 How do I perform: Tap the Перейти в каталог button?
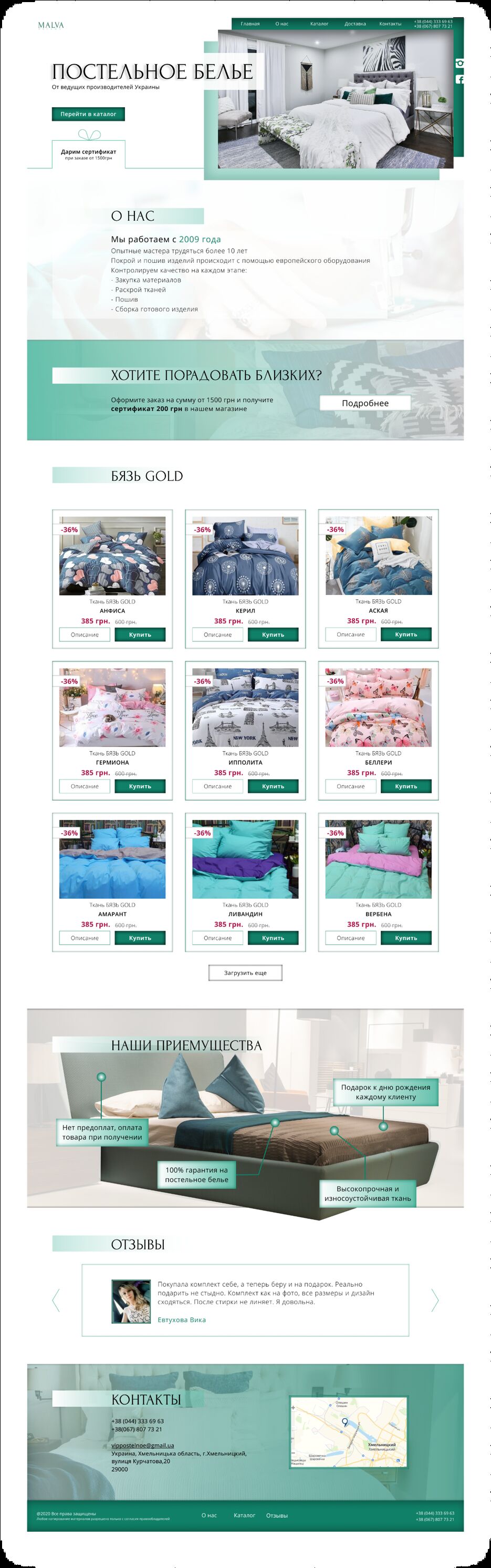[88, 114]
